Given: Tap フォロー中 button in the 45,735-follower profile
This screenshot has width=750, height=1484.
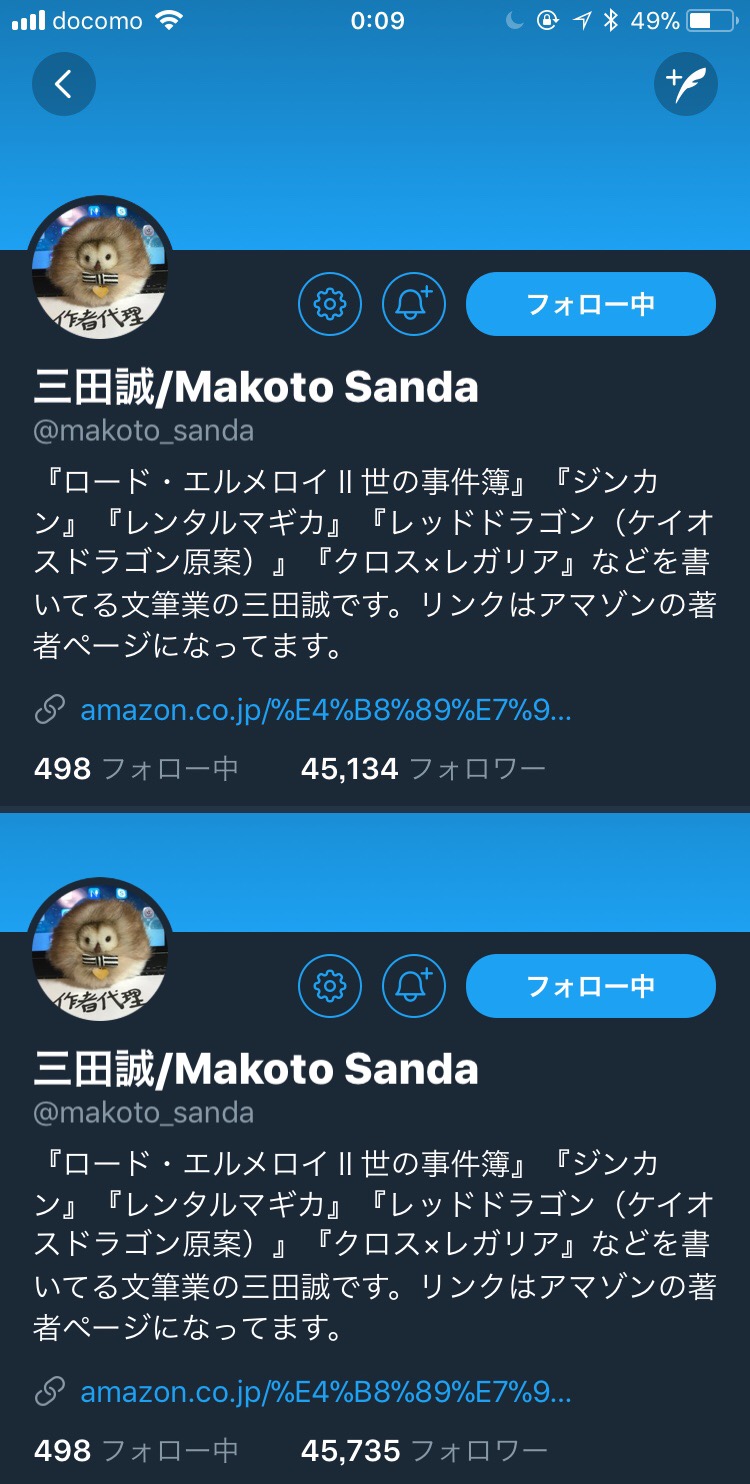Looking at the screenshot, I should click(x=590, y=986).
